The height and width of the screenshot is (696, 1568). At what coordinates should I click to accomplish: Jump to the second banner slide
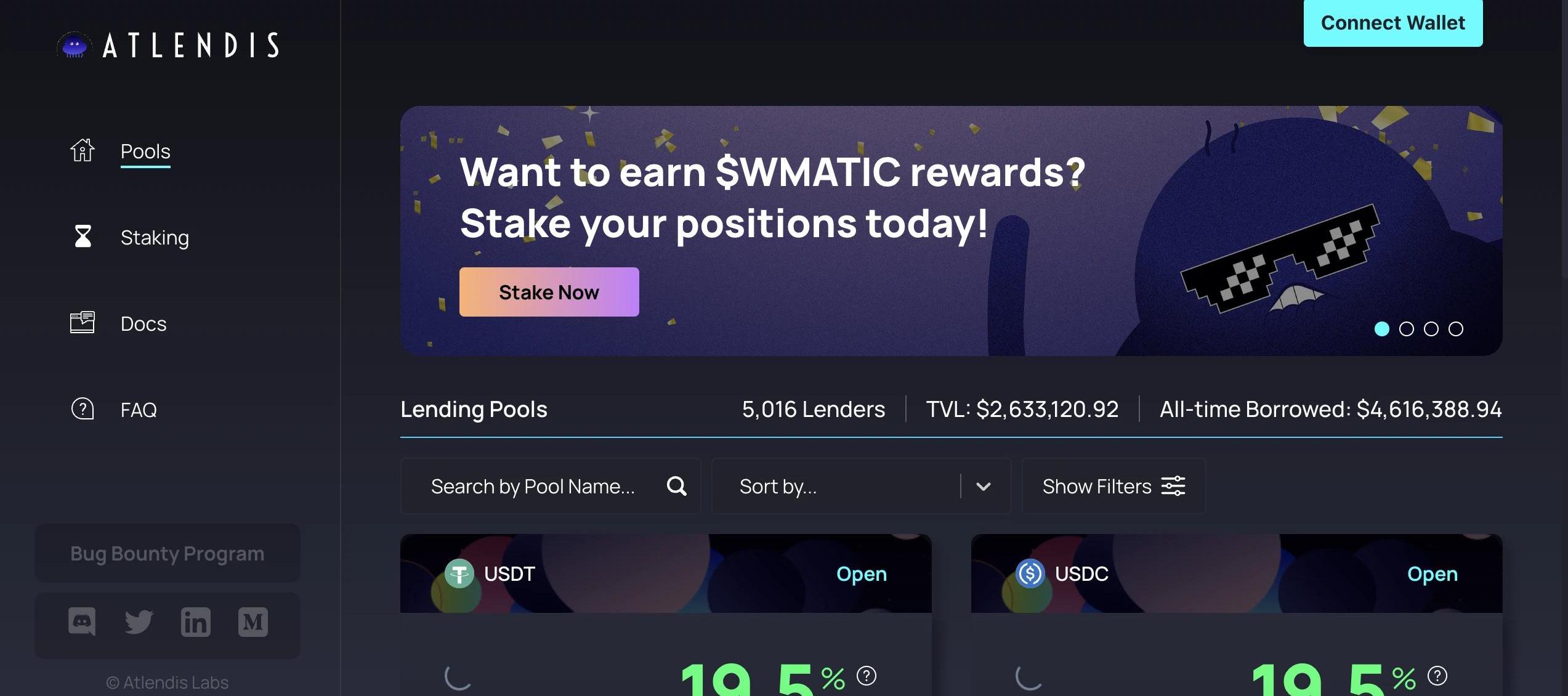[x=1407, y=329]
